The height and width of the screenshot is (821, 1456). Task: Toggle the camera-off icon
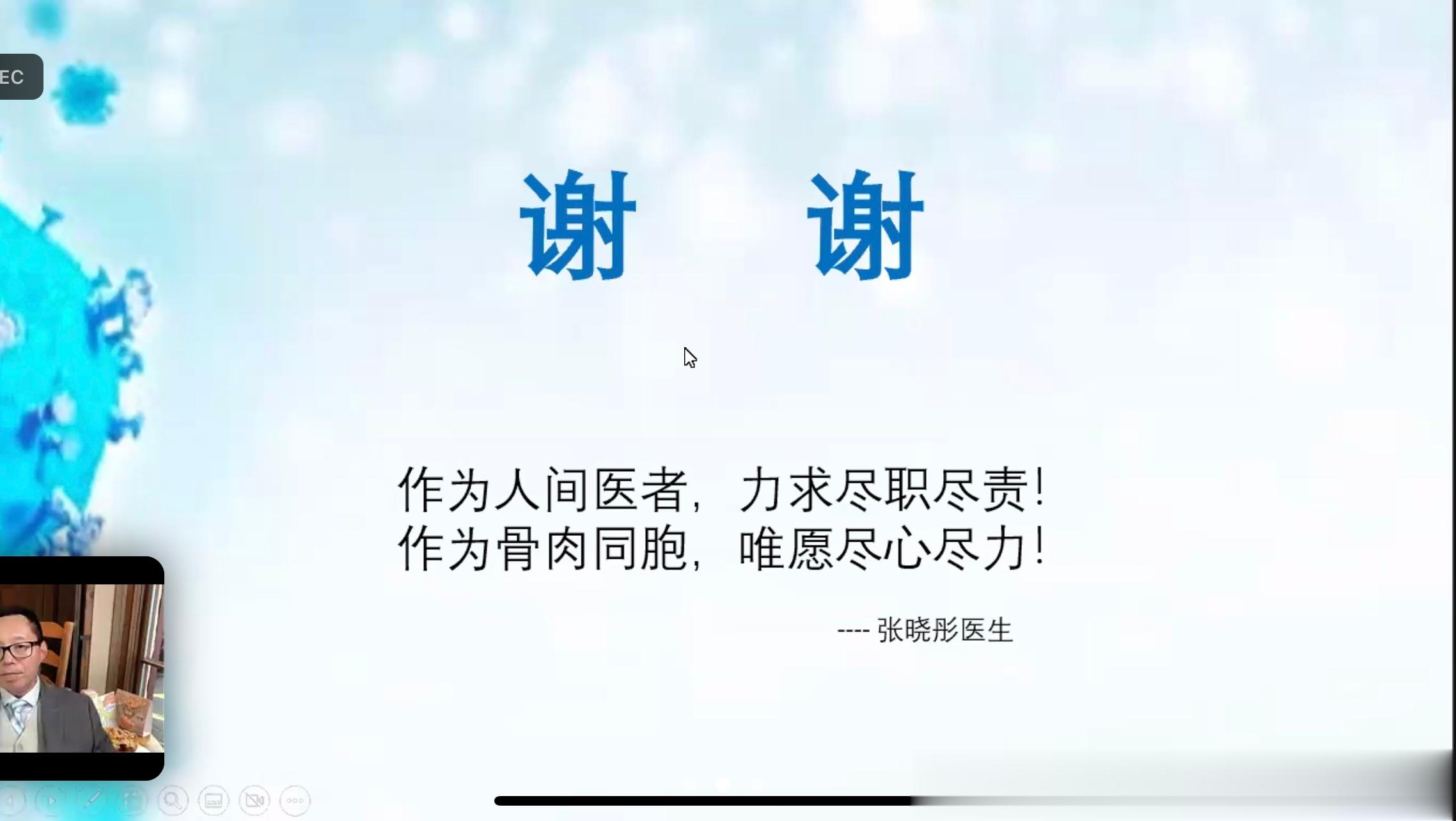pyautogui.click(x=254, y=800)
